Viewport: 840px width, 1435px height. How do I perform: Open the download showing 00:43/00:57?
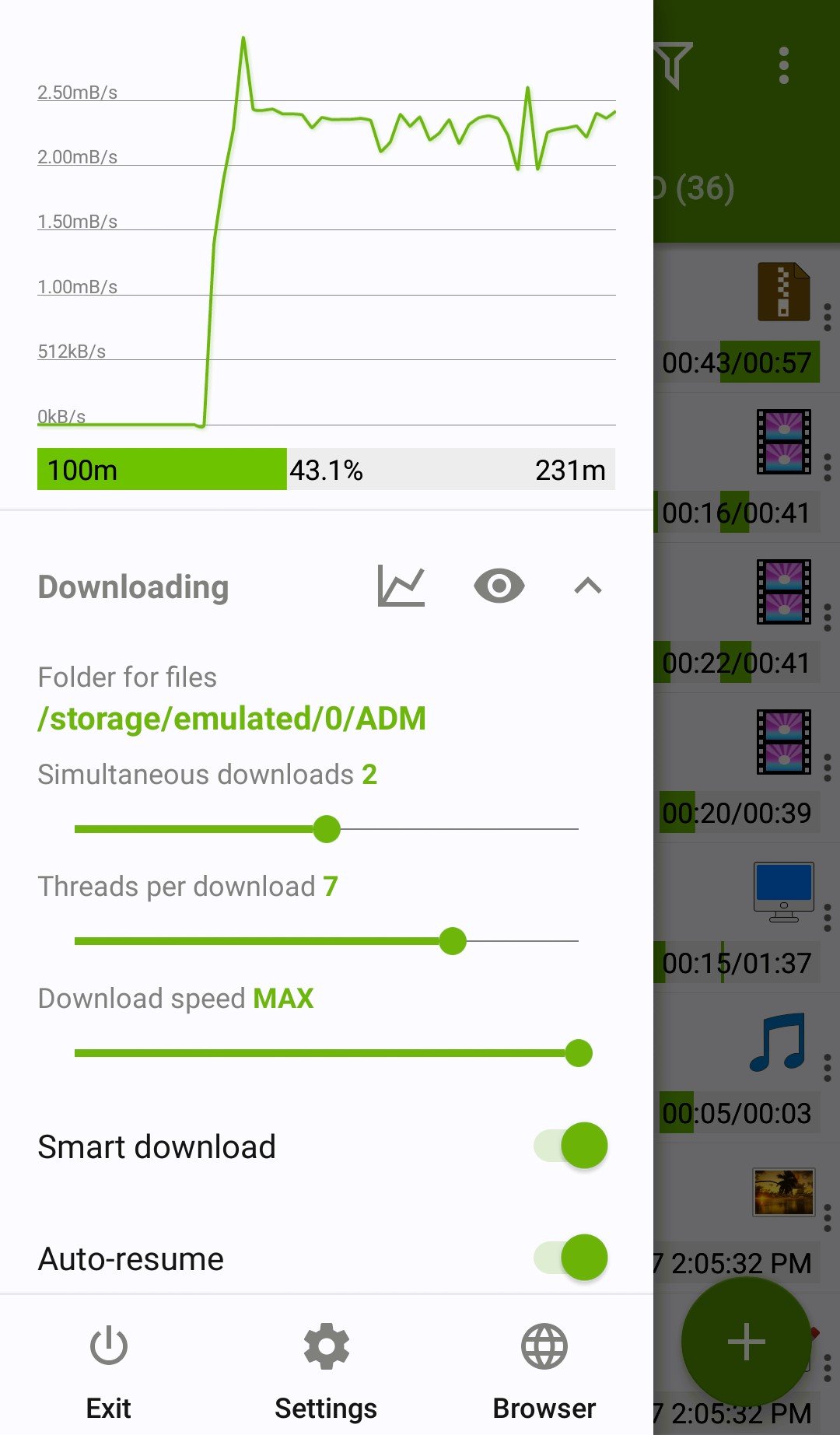736,362
